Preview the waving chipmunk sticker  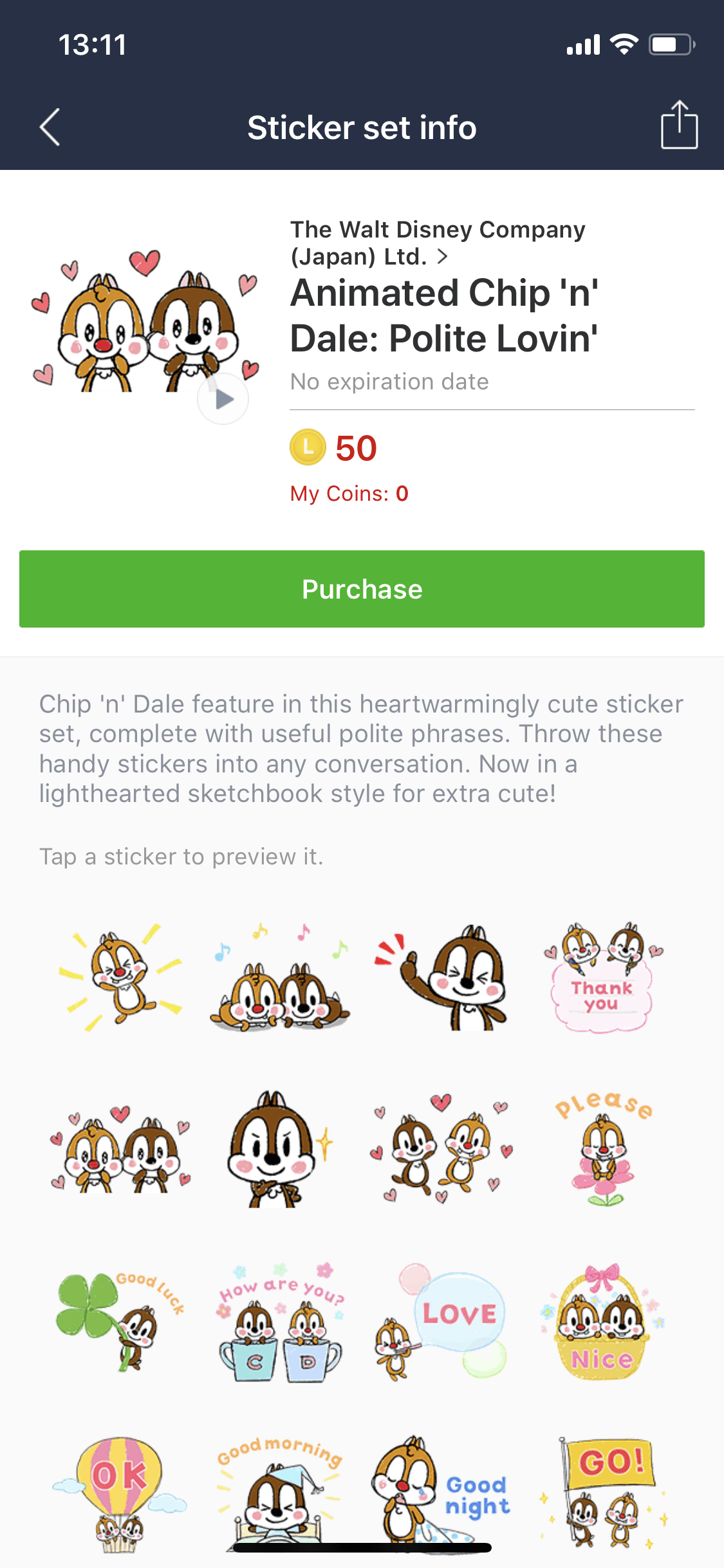pyautogui.click(x=442, y=978)
